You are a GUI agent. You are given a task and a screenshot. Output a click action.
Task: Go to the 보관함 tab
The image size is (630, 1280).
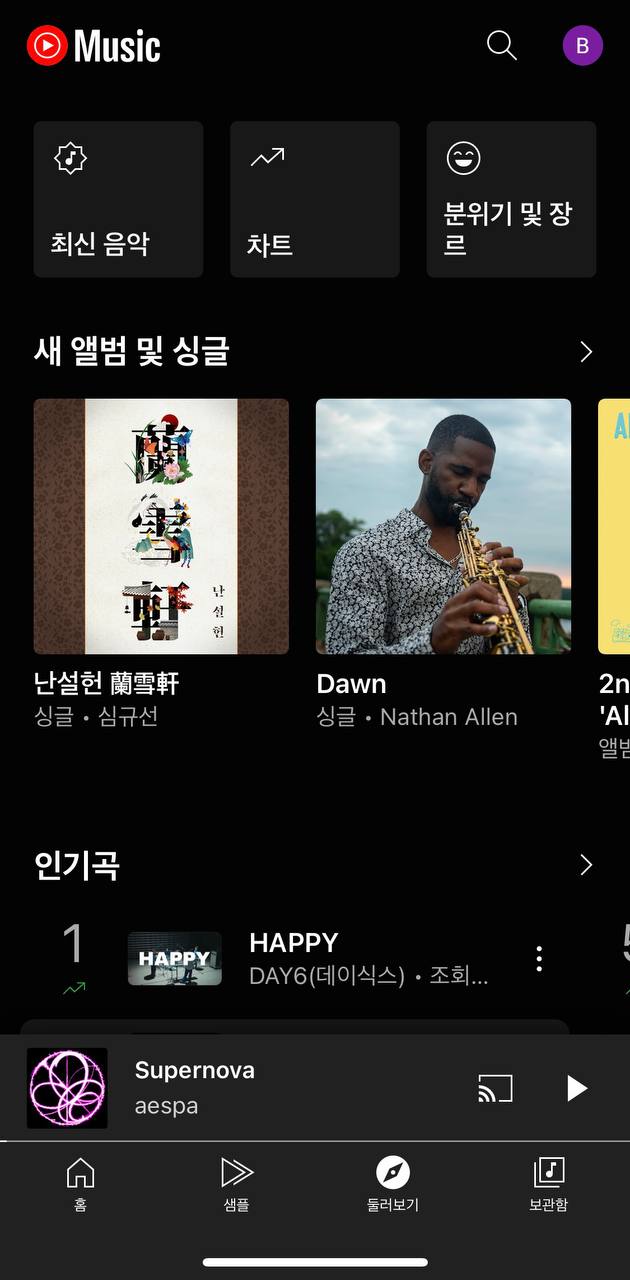tap(549, 1184)
